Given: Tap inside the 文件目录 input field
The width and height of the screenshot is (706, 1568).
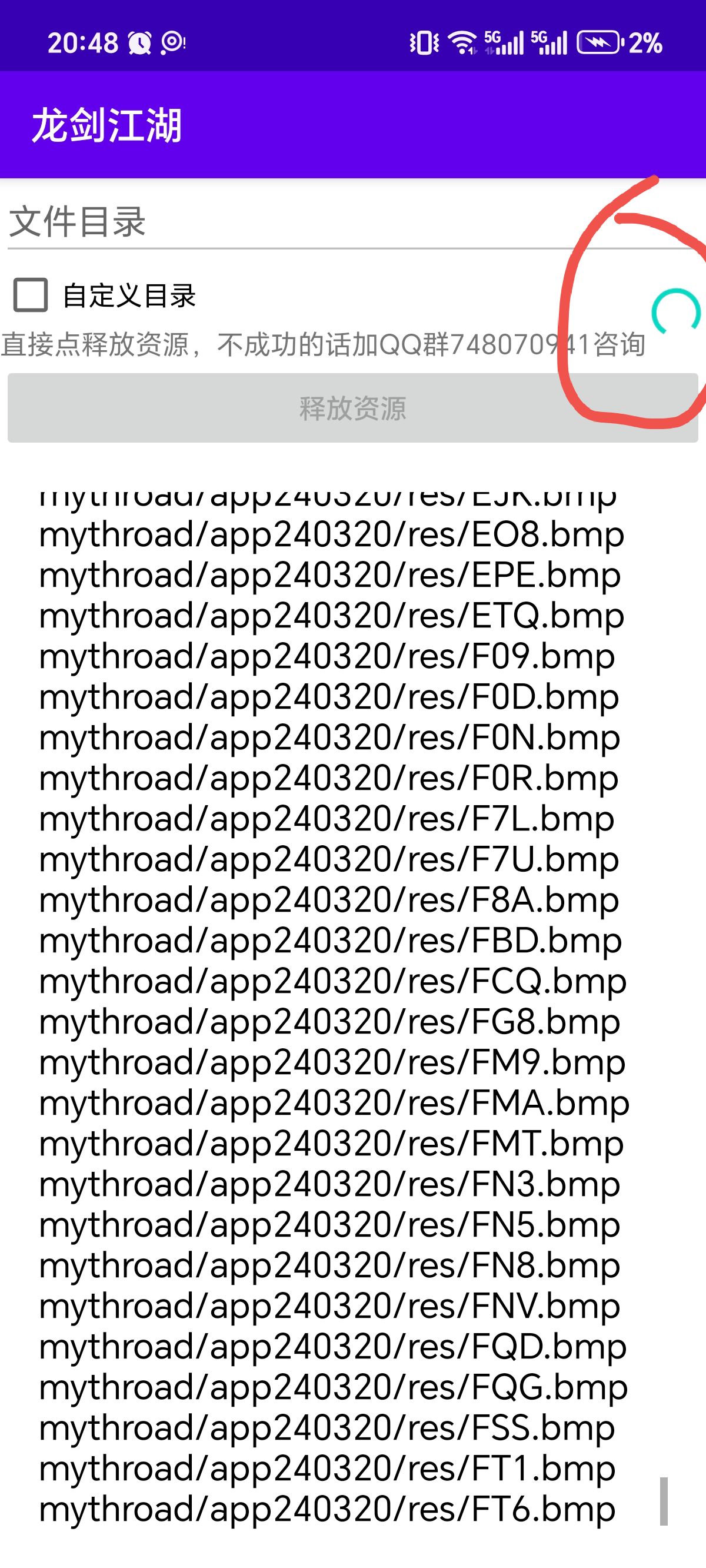Looking at the screenshot, I should (x=244, y=222).
